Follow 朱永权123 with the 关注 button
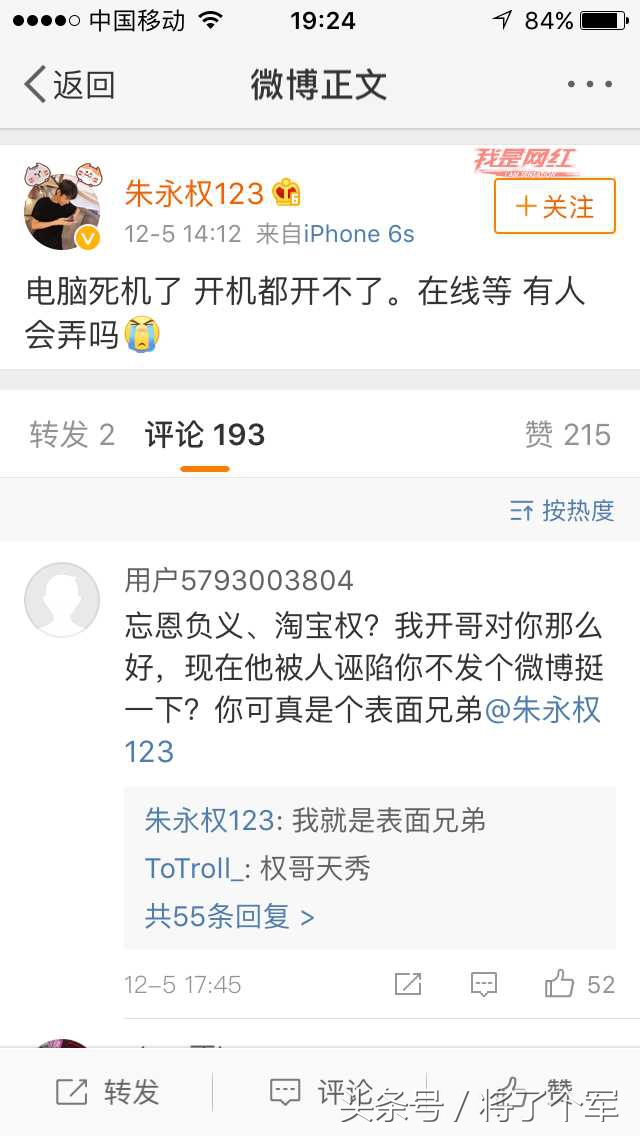Screen dimensions: 640x1136 pos(555,207)
